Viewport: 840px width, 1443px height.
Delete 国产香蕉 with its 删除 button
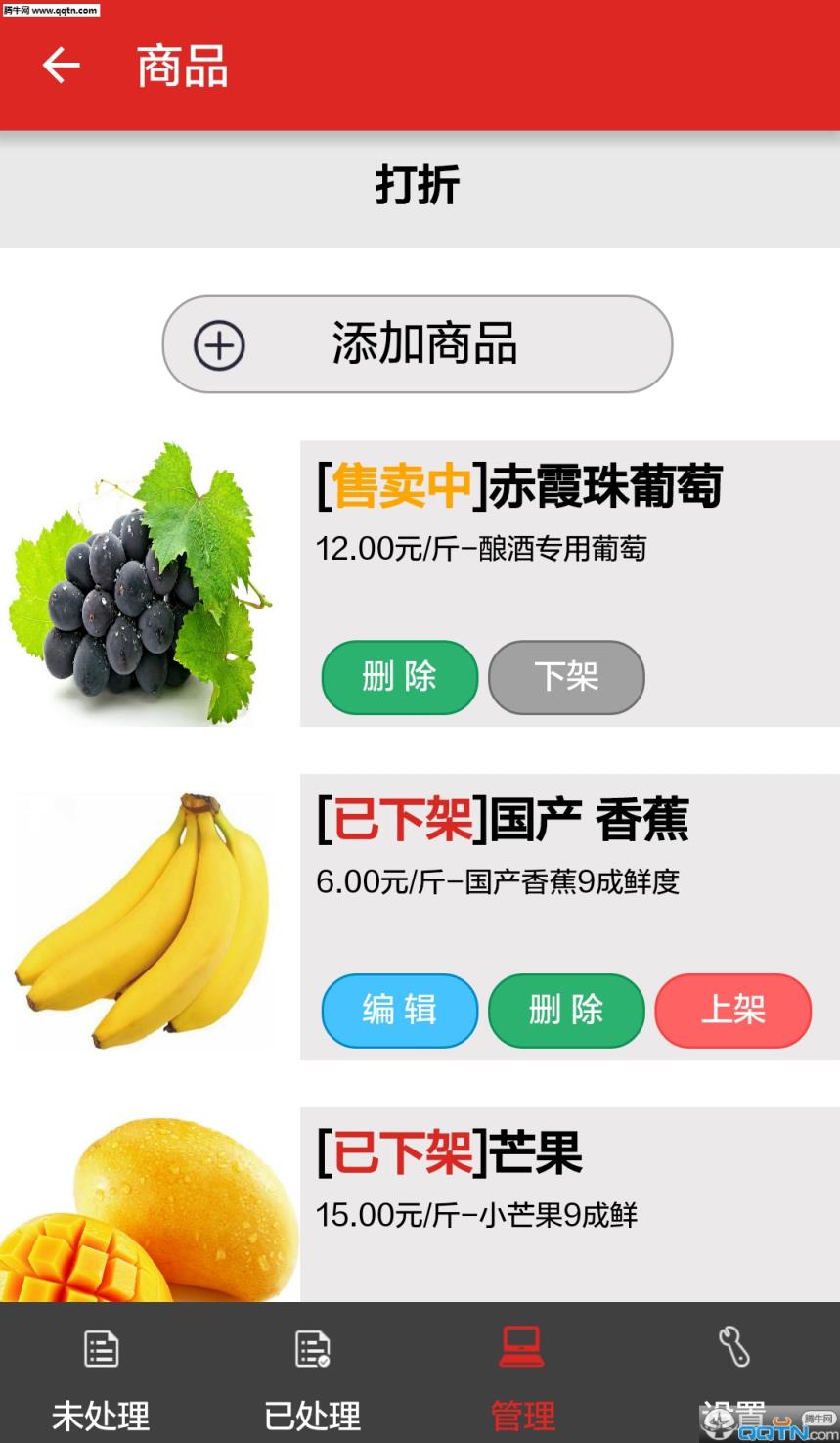(x=566, y=1012)
